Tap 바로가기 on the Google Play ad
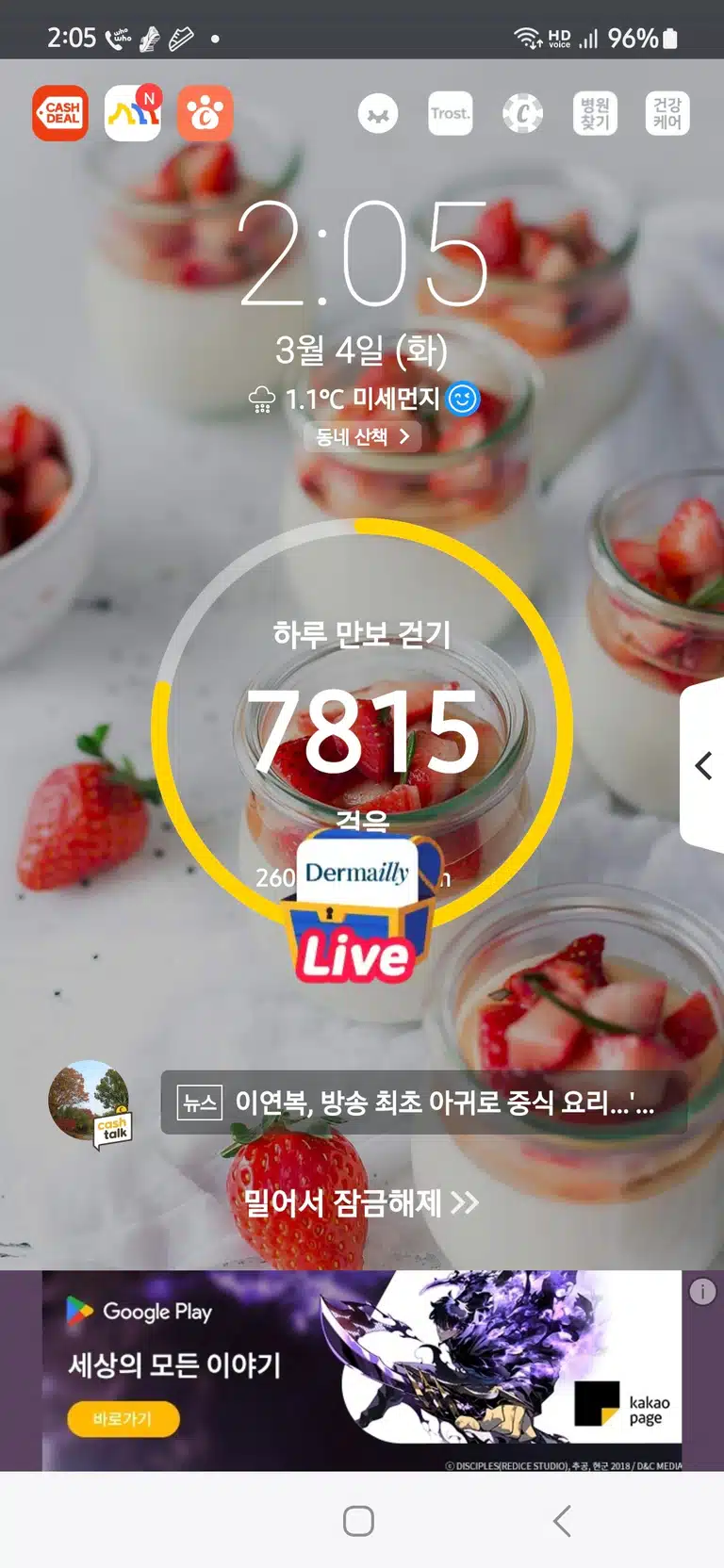Image resolution: width=724 pixels, height=1568 pixels. pos(123,1418)
